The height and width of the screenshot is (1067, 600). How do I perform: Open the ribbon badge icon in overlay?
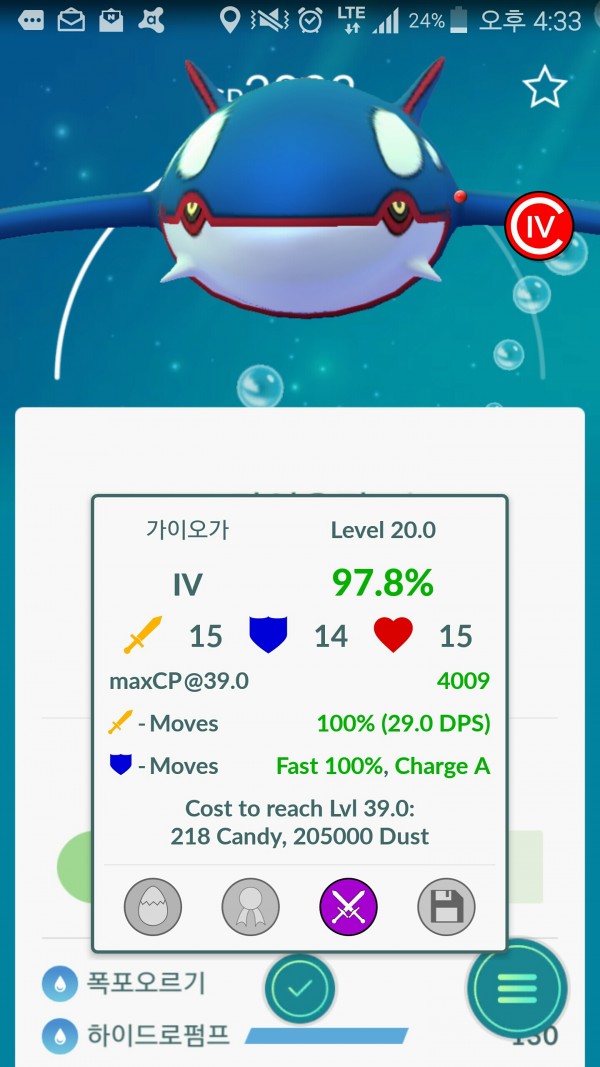[250, 907]
